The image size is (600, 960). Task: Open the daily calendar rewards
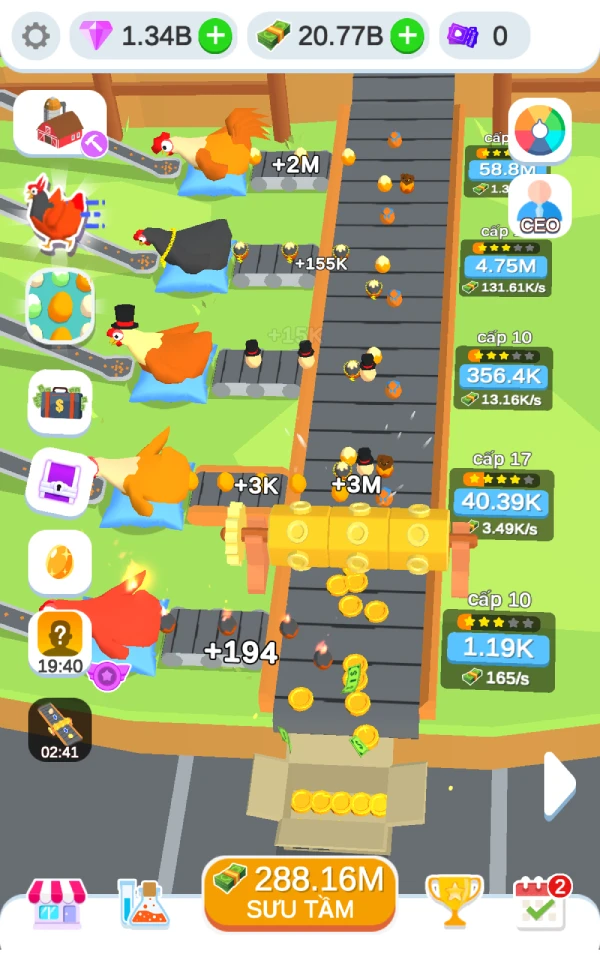point(541,902)
